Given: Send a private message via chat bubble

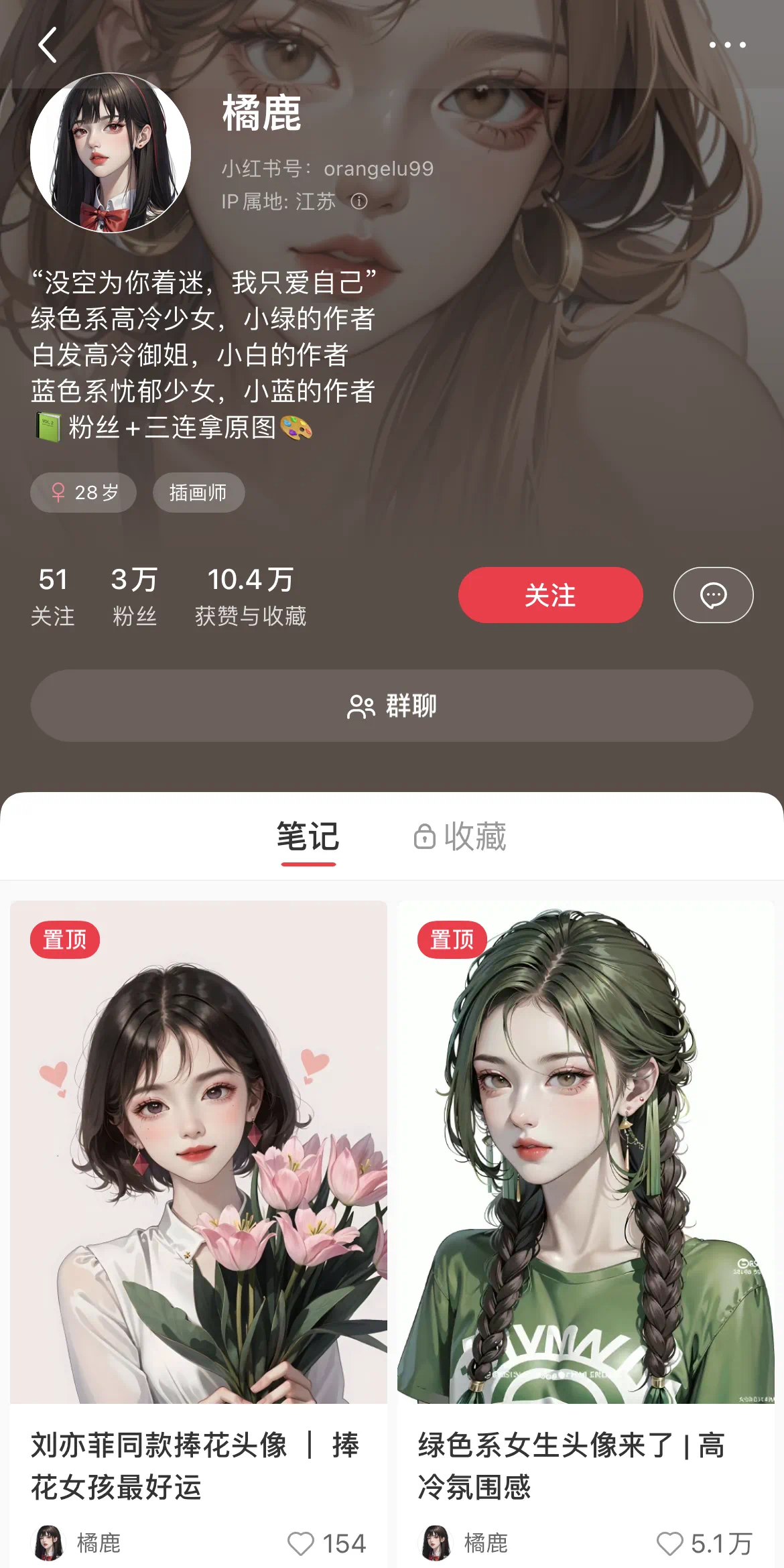Looking at the screenshot, I should click(x=713, y=595).
